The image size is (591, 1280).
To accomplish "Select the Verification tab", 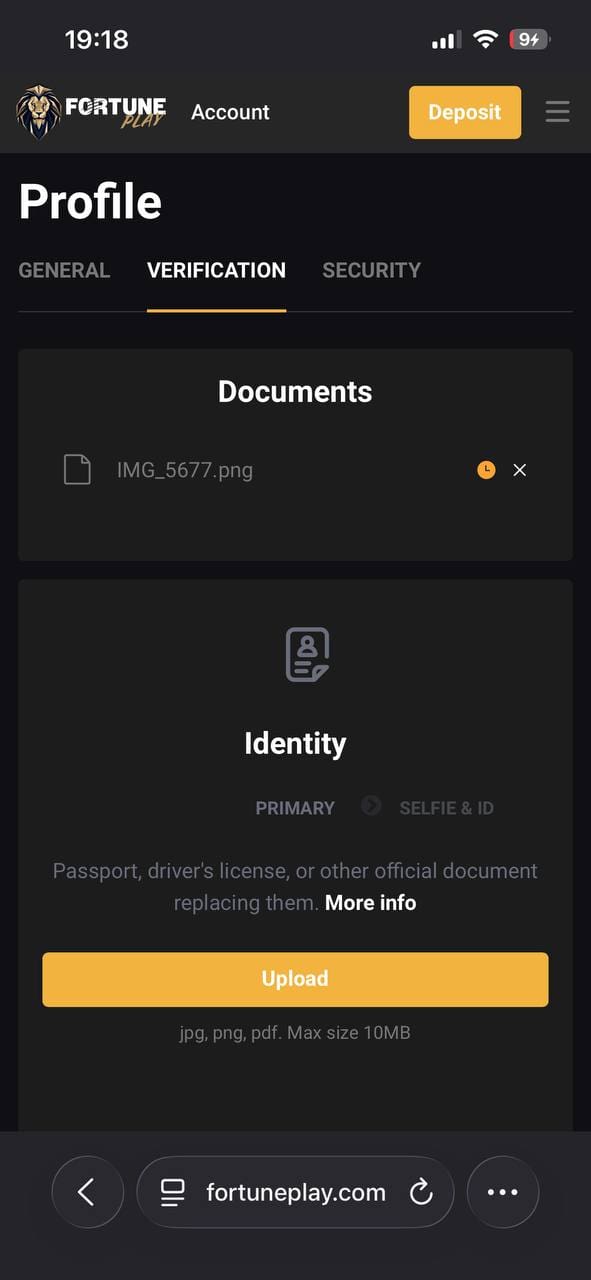I will (x=216, y=270).
